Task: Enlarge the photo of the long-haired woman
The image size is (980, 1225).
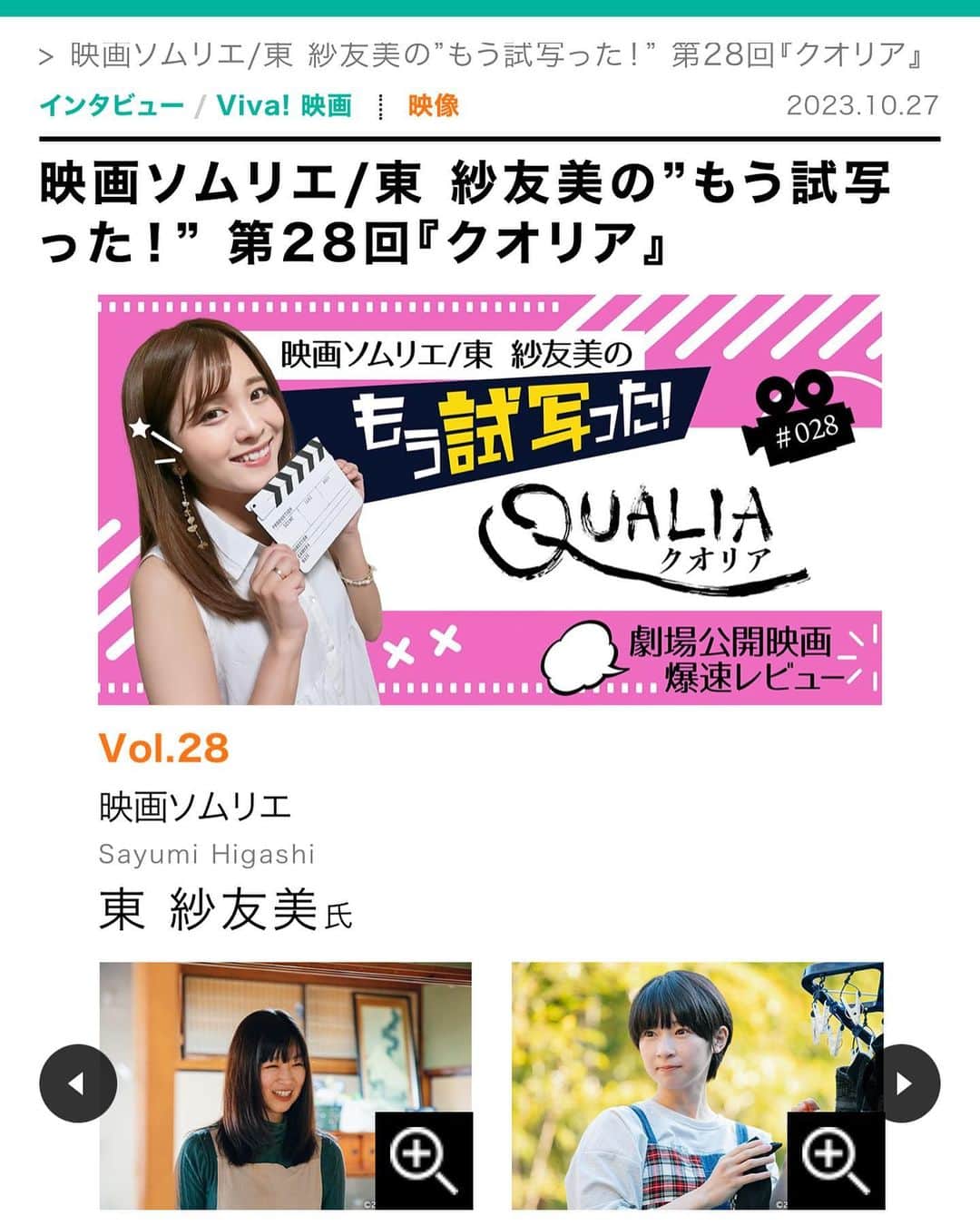Action: [424, 1160]
